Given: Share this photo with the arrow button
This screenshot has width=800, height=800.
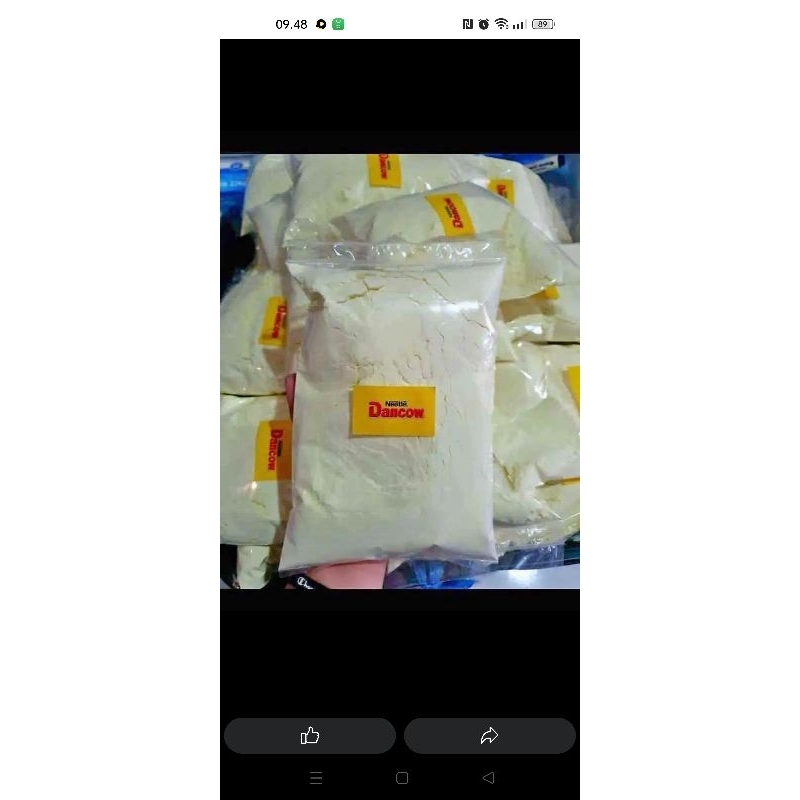Looking at the screenshot, I should pyautogui.click(x=489, y=736).
